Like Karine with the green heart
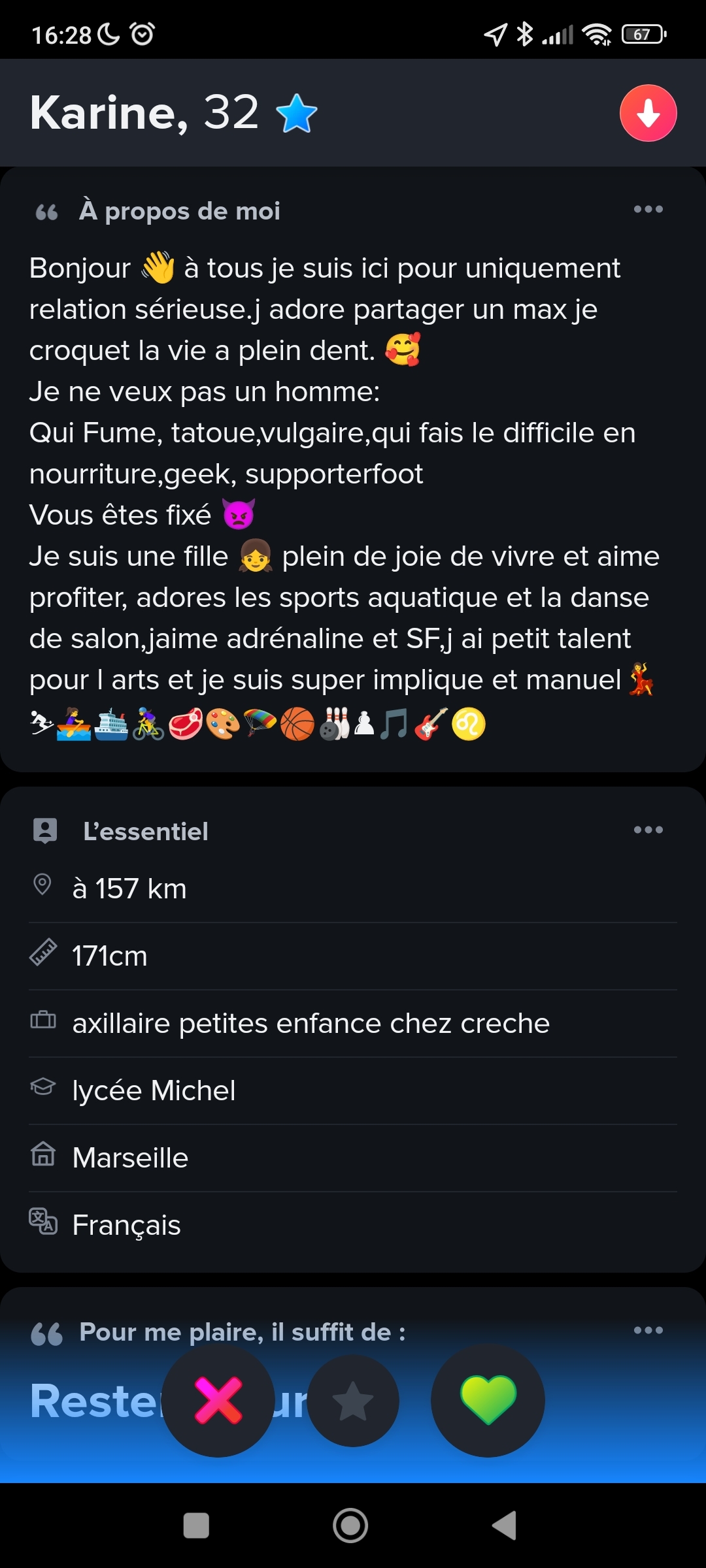 488,1400
